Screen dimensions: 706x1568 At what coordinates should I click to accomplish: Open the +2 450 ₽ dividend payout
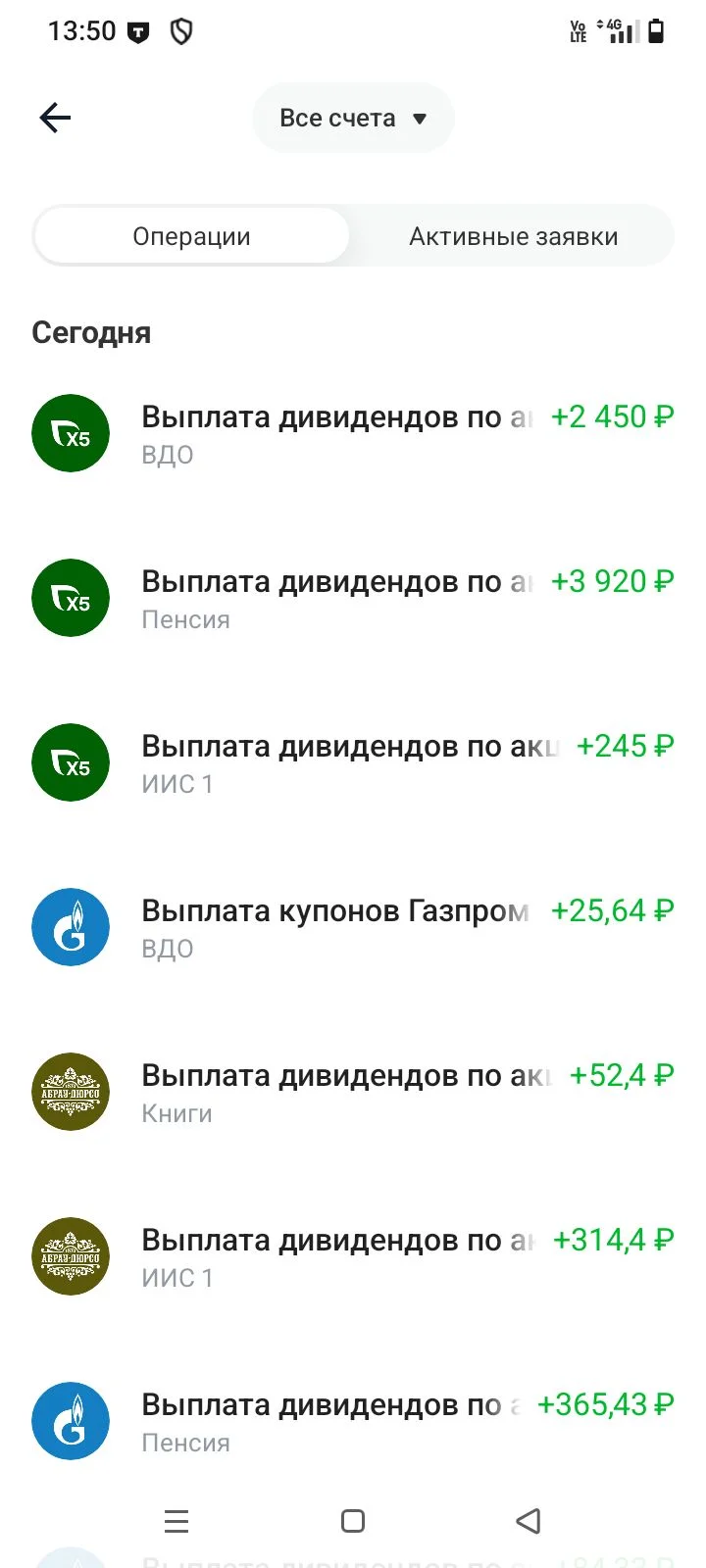point(353,433)
